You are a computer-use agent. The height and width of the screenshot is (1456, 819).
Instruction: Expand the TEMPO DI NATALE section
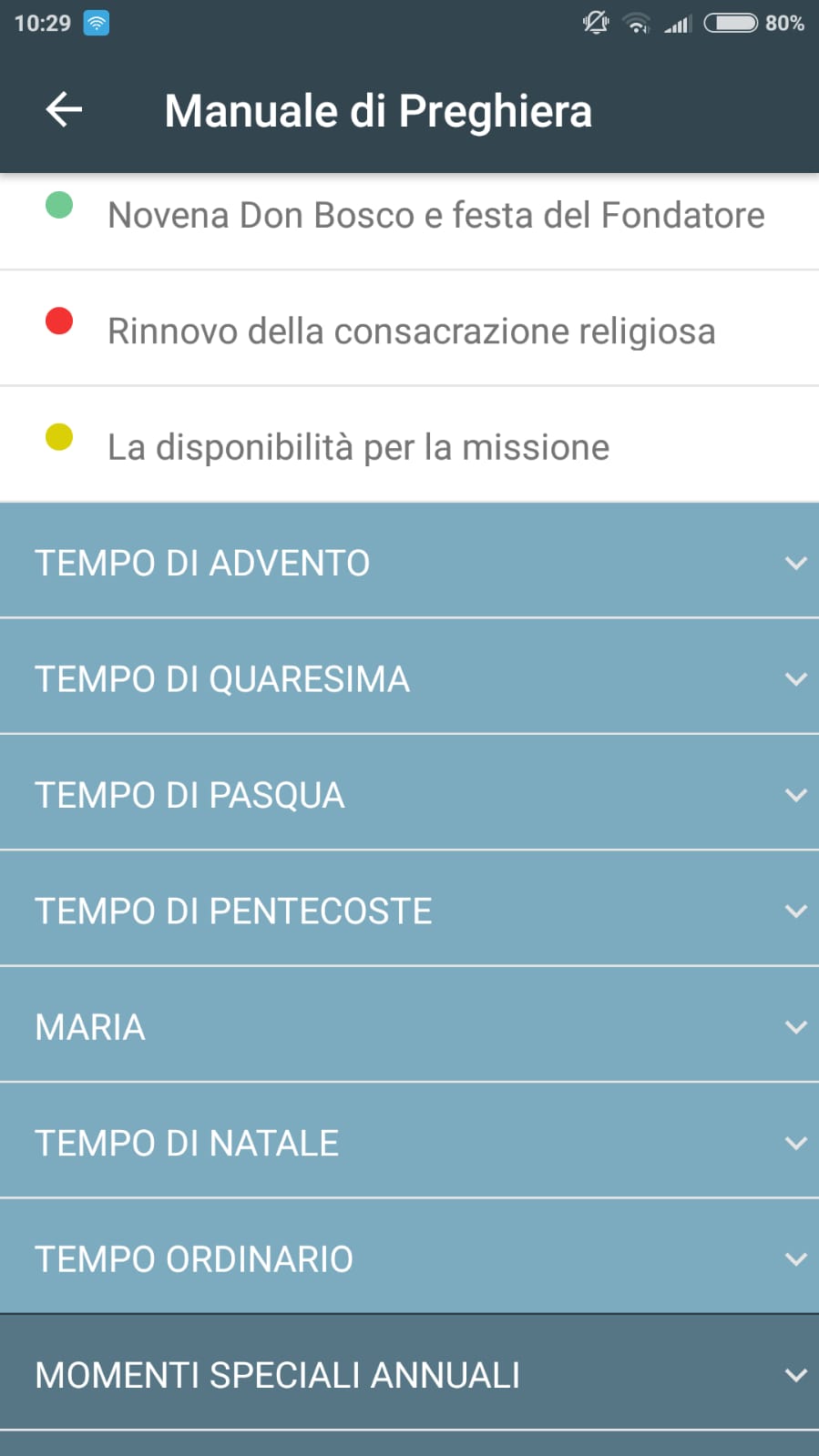tap(409, 1143)
